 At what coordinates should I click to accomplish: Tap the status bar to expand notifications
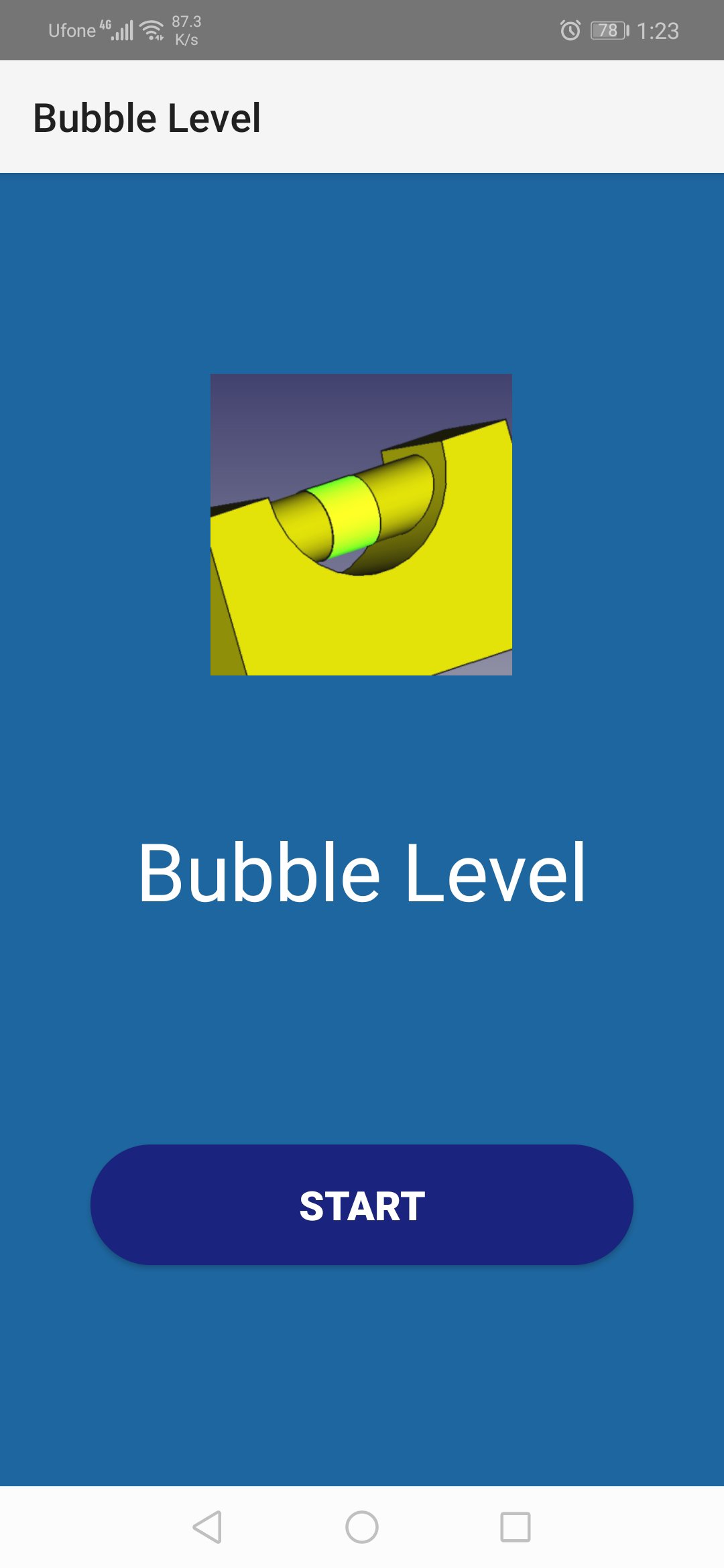pos(362,29)
